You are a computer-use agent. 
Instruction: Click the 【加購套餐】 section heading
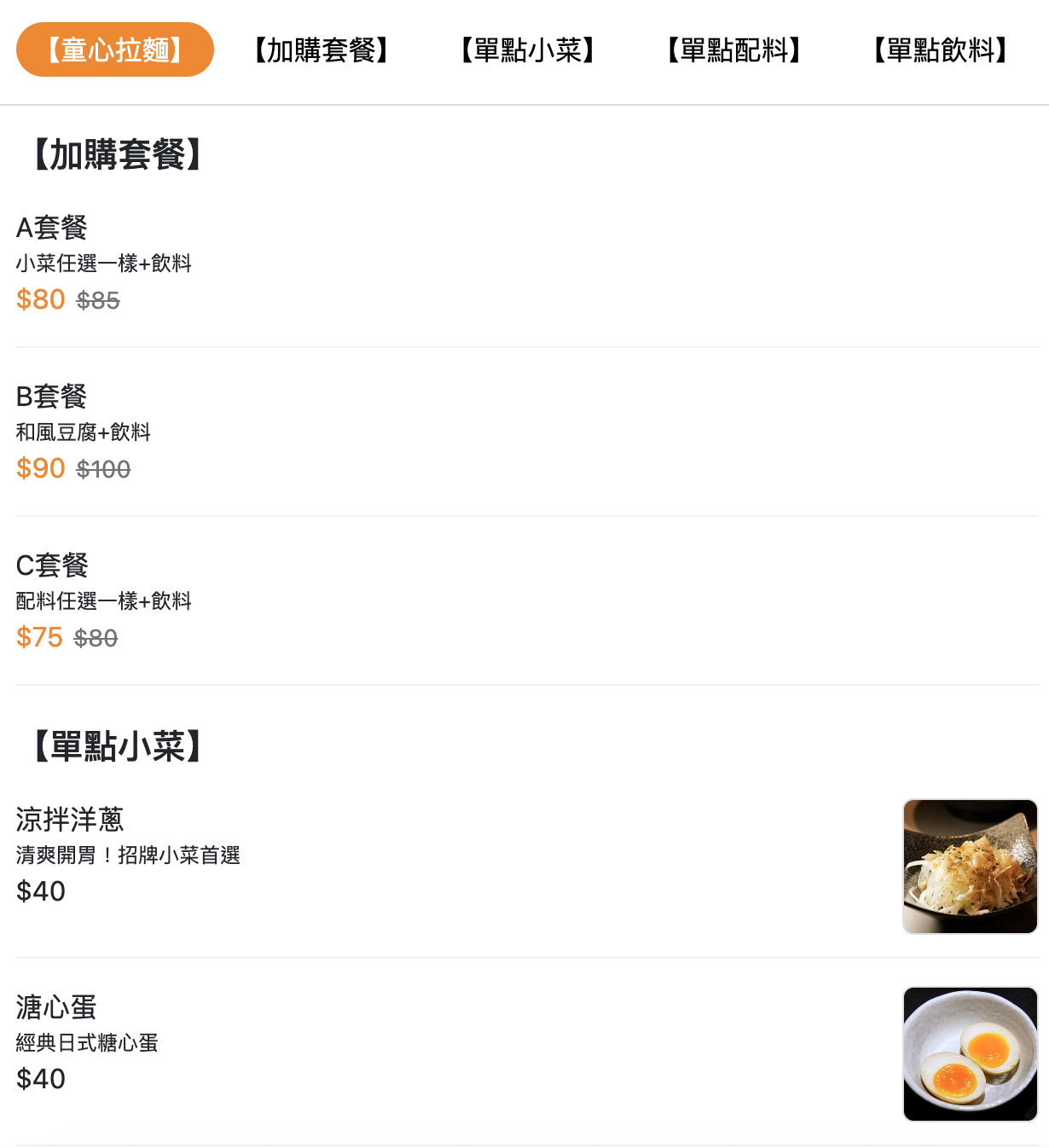[x=117, y=153]
